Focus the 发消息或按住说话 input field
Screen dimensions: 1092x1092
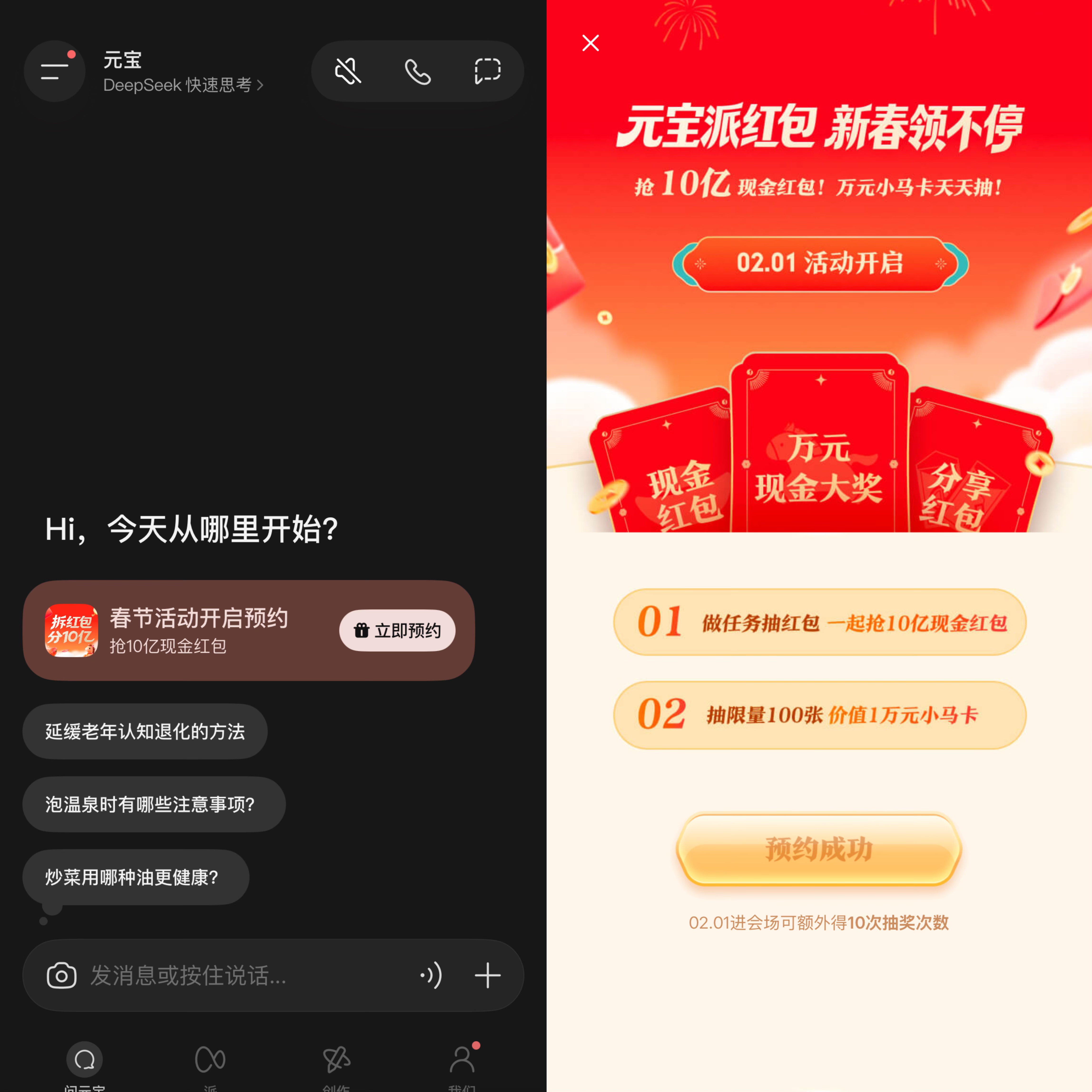pyautogui.click(x=237, y=976)
